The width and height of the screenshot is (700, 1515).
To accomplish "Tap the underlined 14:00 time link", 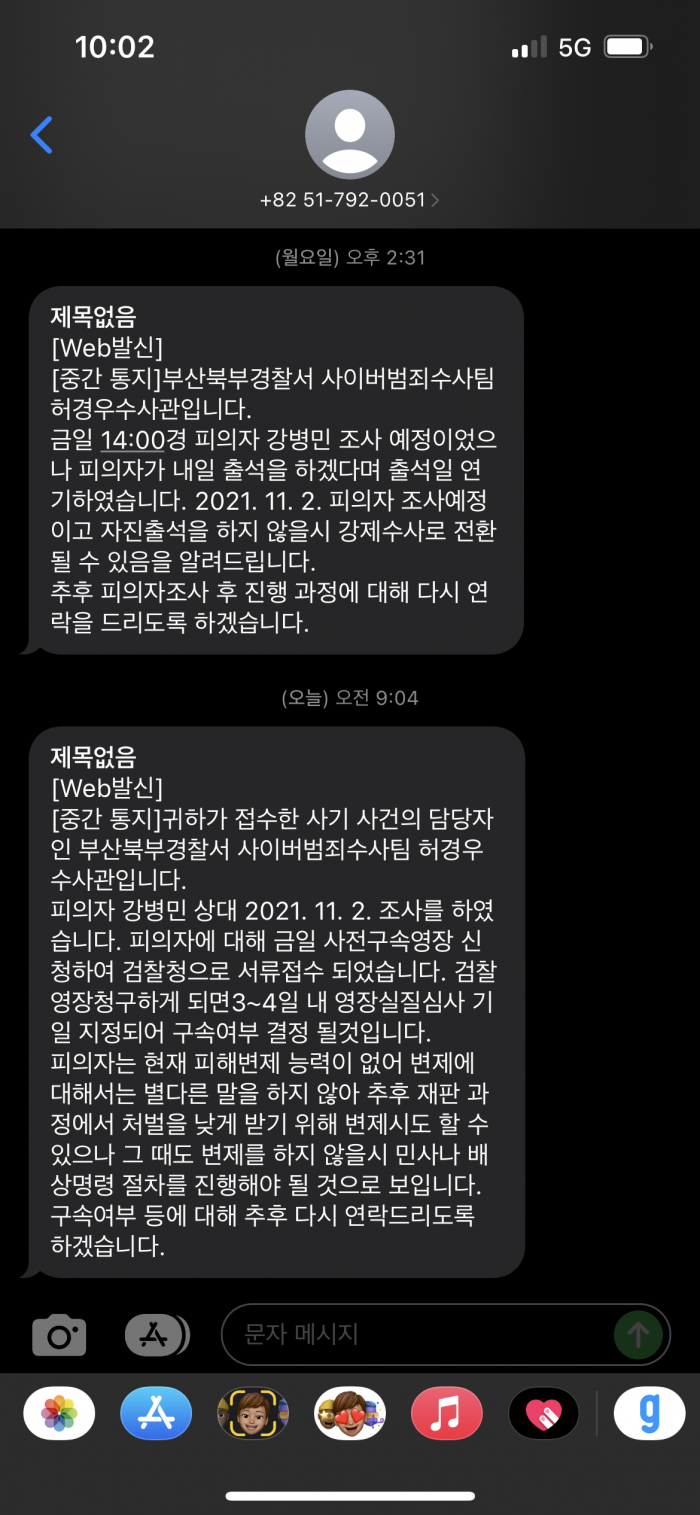I will point(131,438).
